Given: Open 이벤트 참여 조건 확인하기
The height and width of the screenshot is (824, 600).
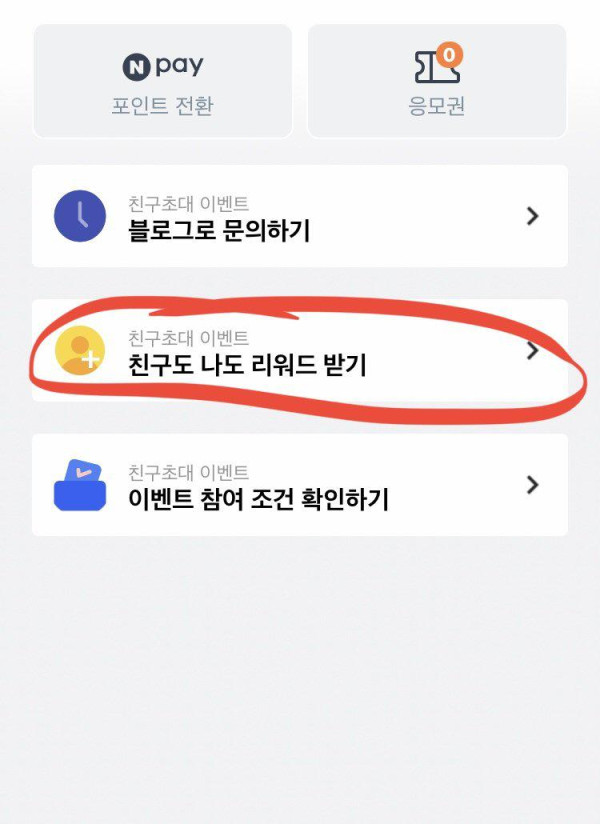Looking at the screenshot, I should 299,485.
